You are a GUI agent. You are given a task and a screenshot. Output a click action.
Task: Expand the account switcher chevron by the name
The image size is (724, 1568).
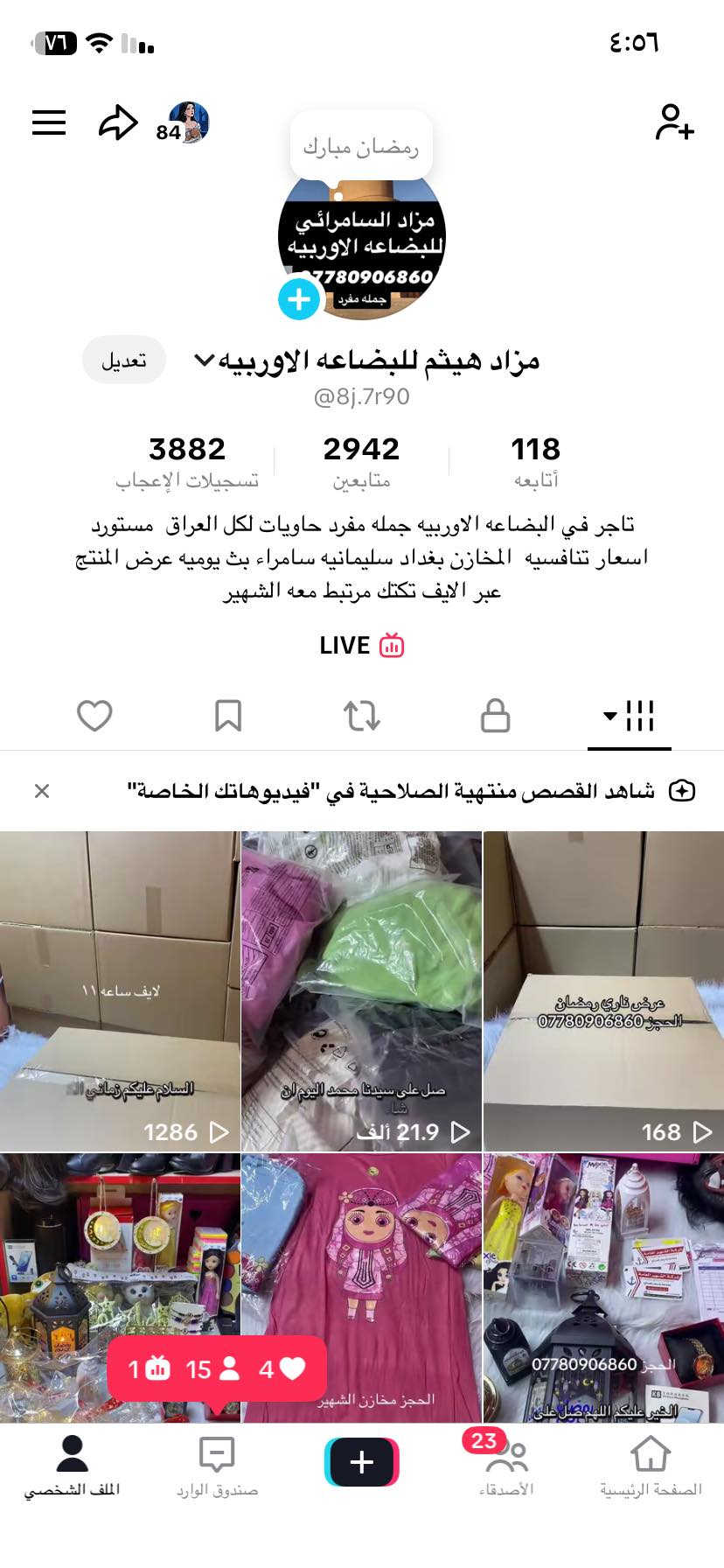tap(204, 360)
